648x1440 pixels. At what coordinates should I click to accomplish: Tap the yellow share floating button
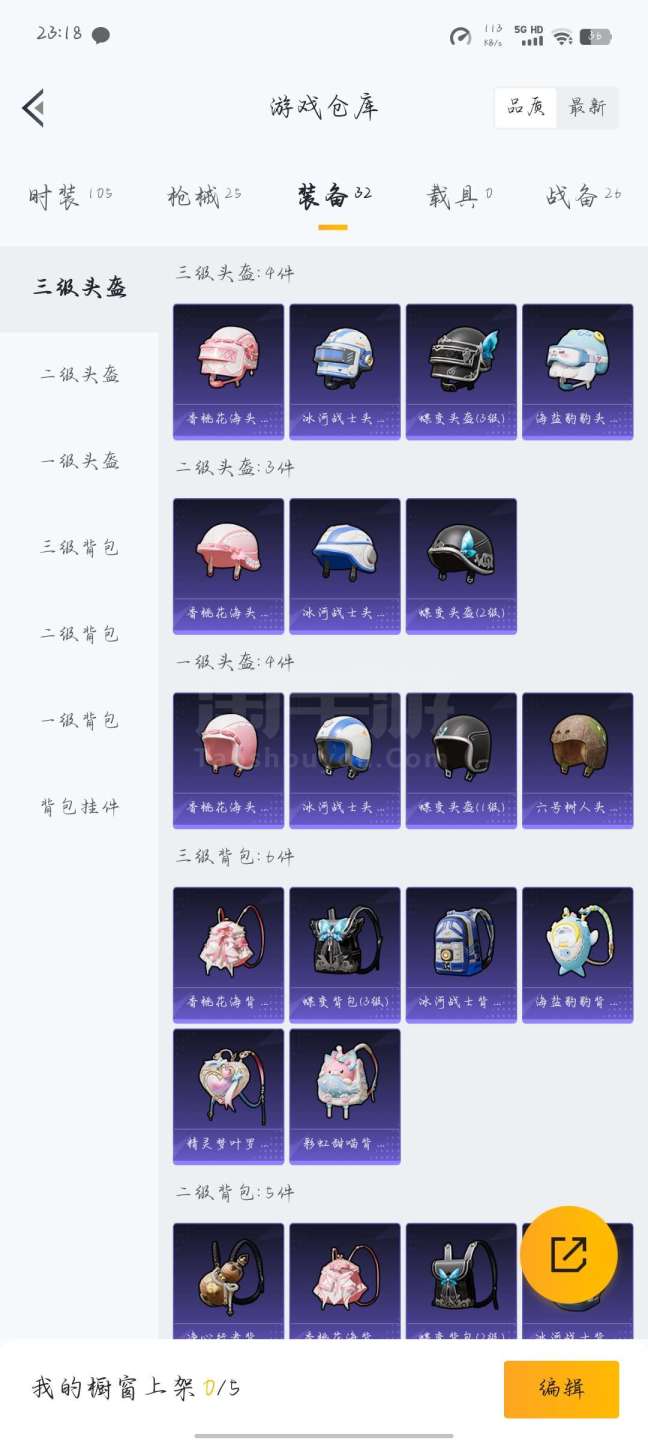569,1254
